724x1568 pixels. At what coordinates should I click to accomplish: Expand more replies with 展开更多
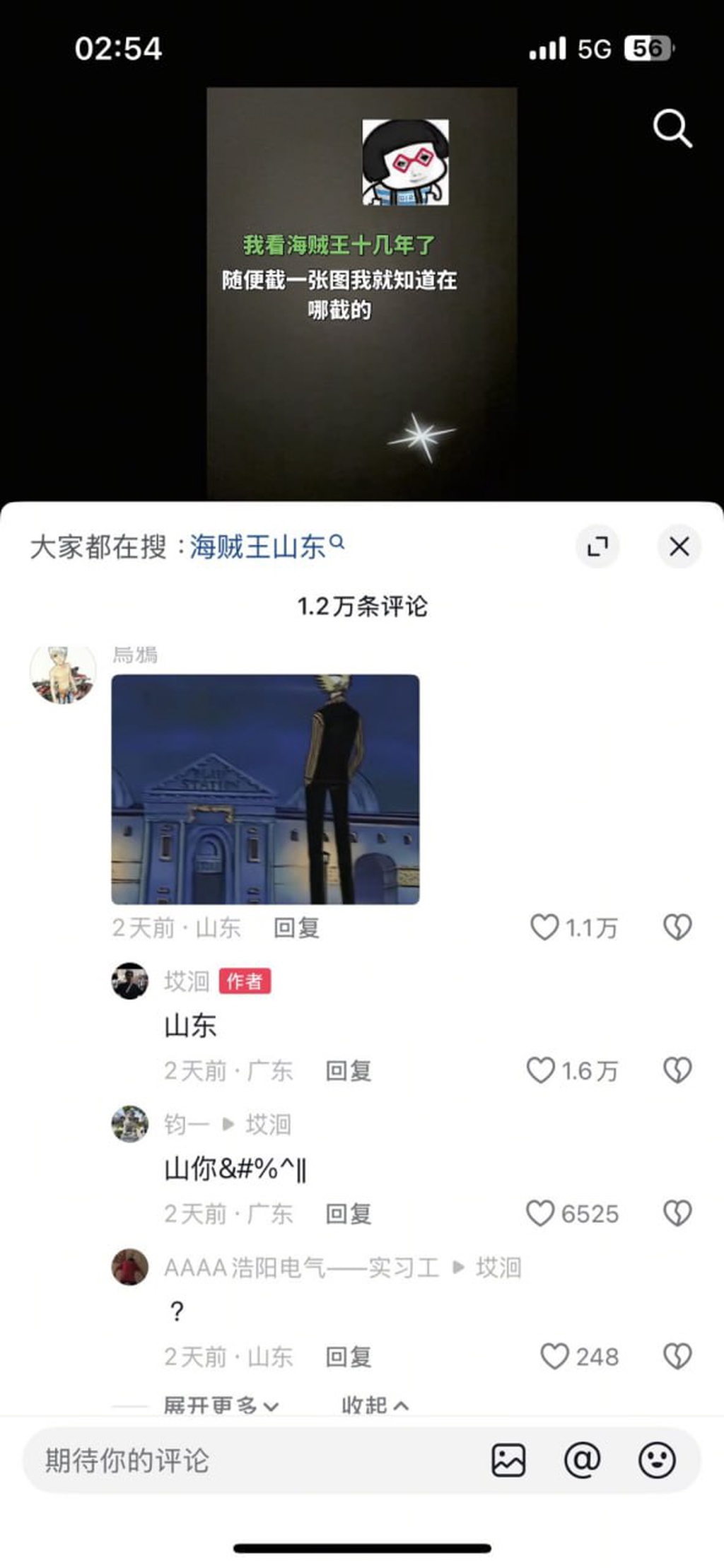(x=219, y=1405)
